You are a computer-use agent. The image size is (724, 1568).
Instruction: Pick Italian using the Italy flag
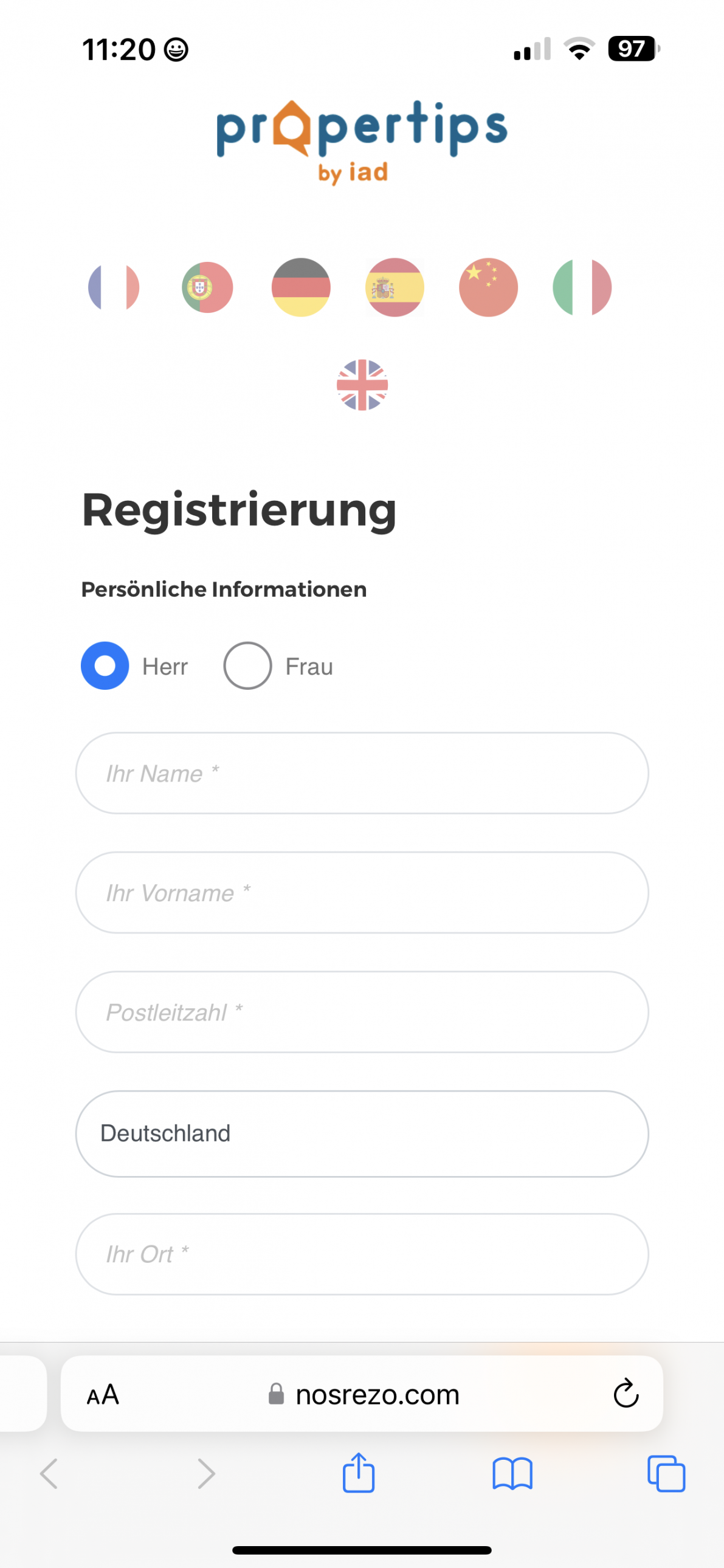(581, 287)
